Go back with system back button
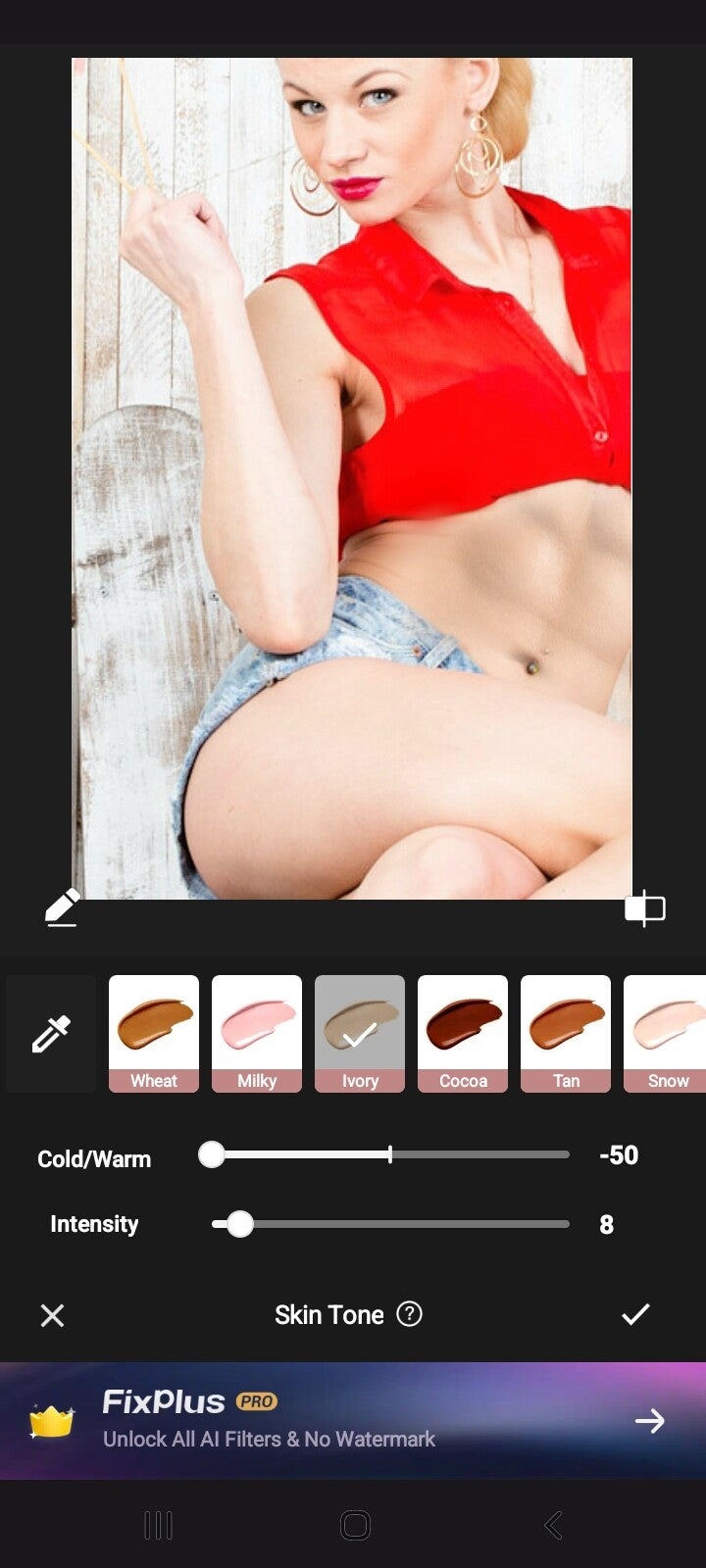This screenshot has width=706, height=1568. tap(553, 1525)
